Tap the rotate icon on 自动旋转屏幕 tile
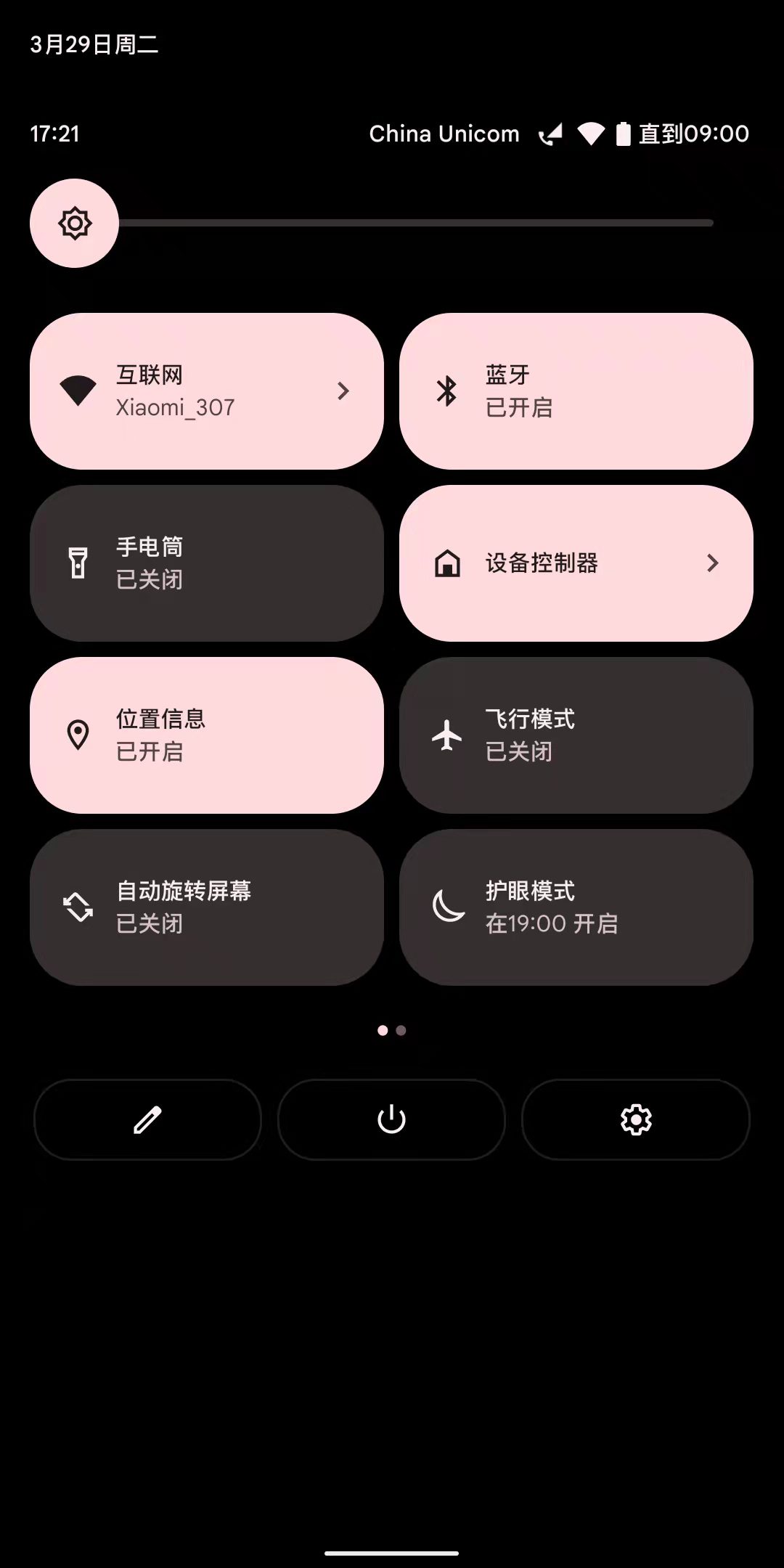 pyautogui.click(x=78, y=907)
